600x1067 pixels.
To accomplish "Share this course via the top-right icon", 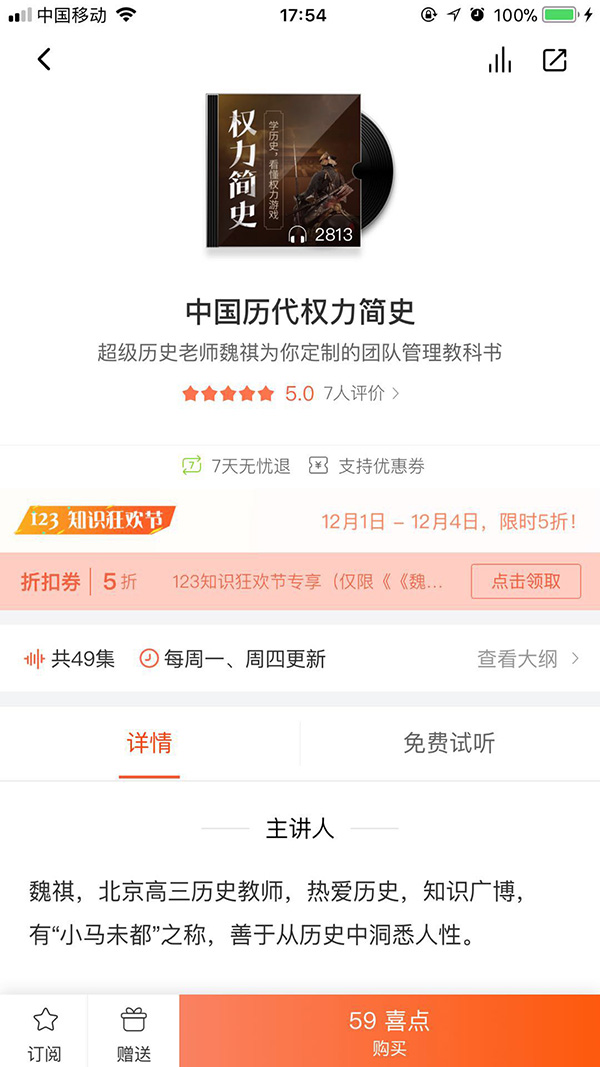I will tap(554, 60).
